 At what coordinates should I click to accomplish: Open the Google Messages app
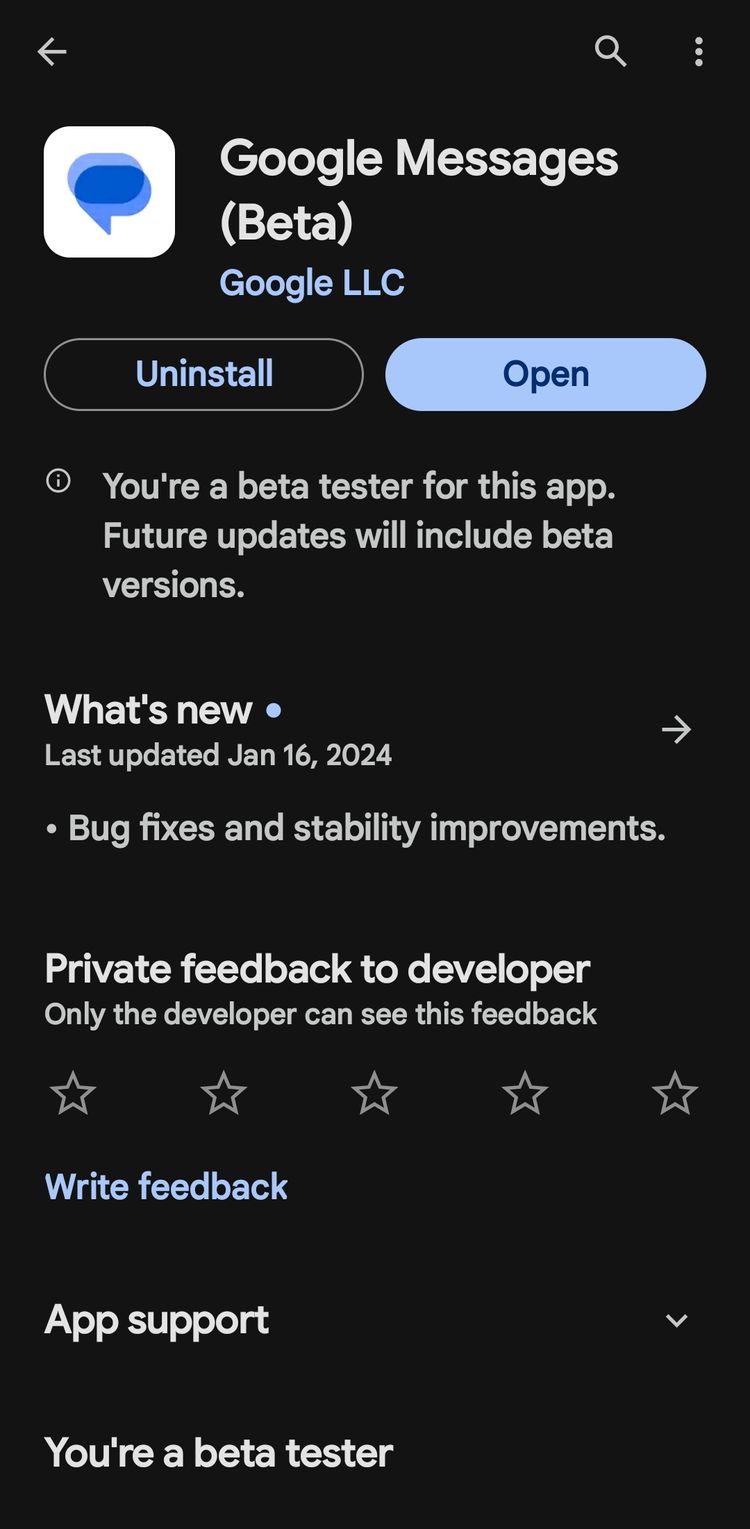click(546, 374)
